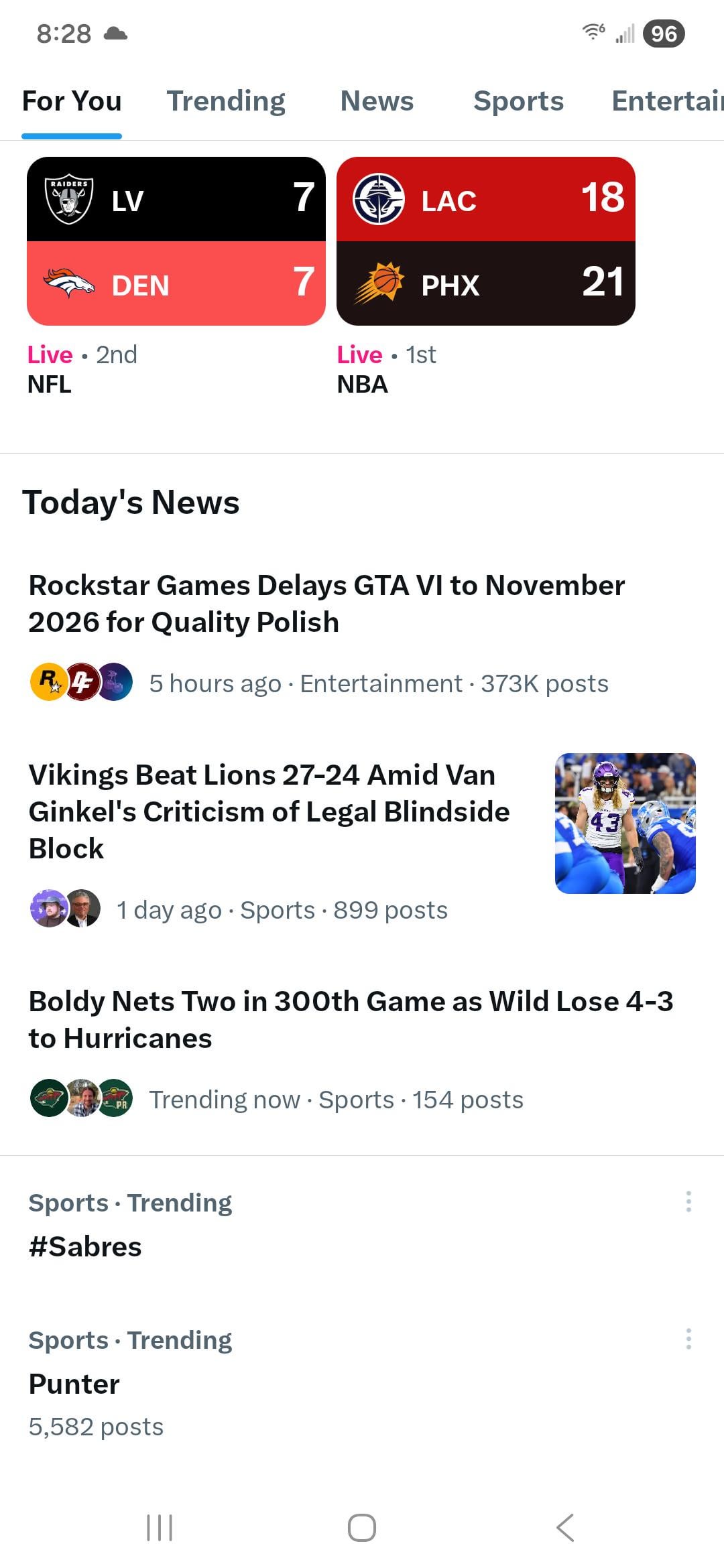Open more options for #Sabres trend
724x1568 pixels.
(688, 1201)
